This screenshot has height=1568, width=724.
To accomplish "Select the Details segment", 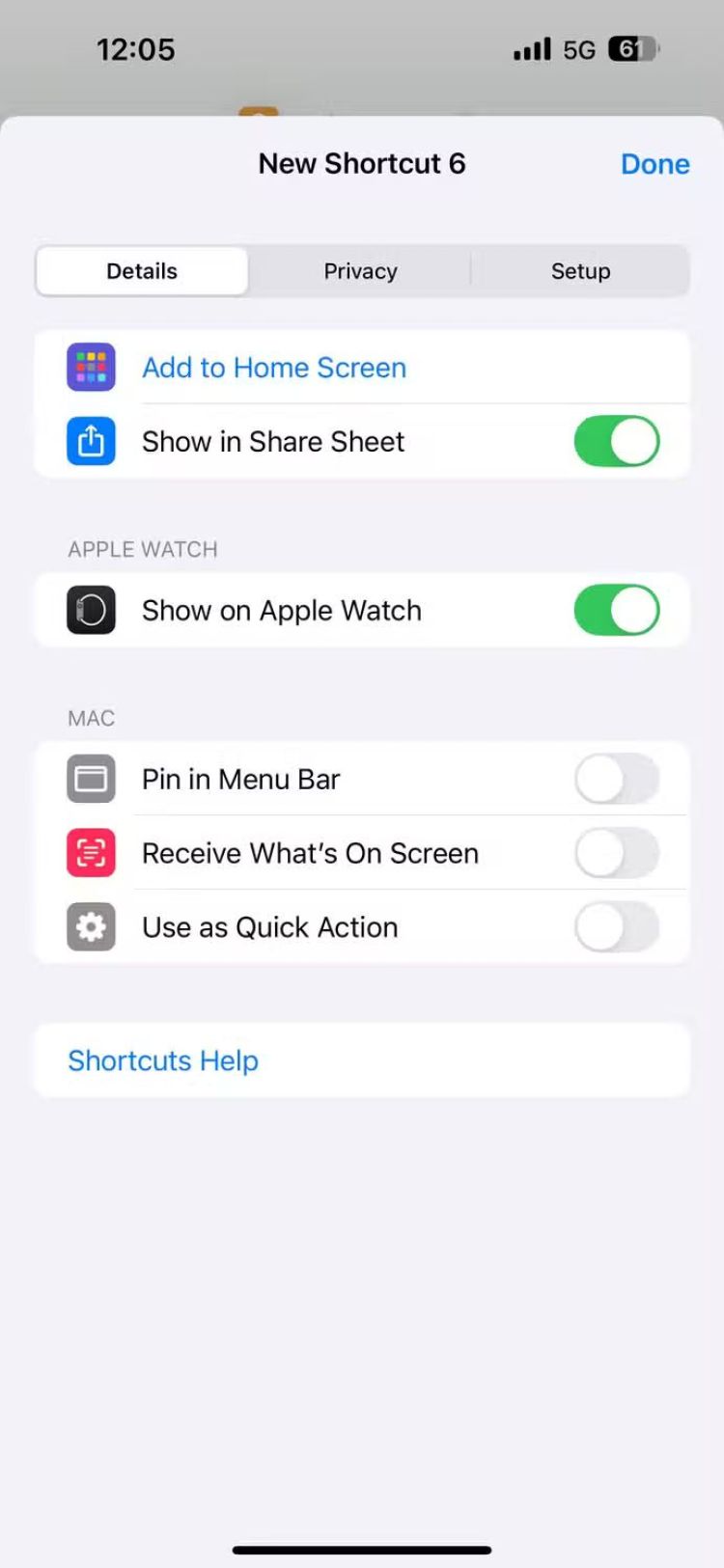I will 142,271.
